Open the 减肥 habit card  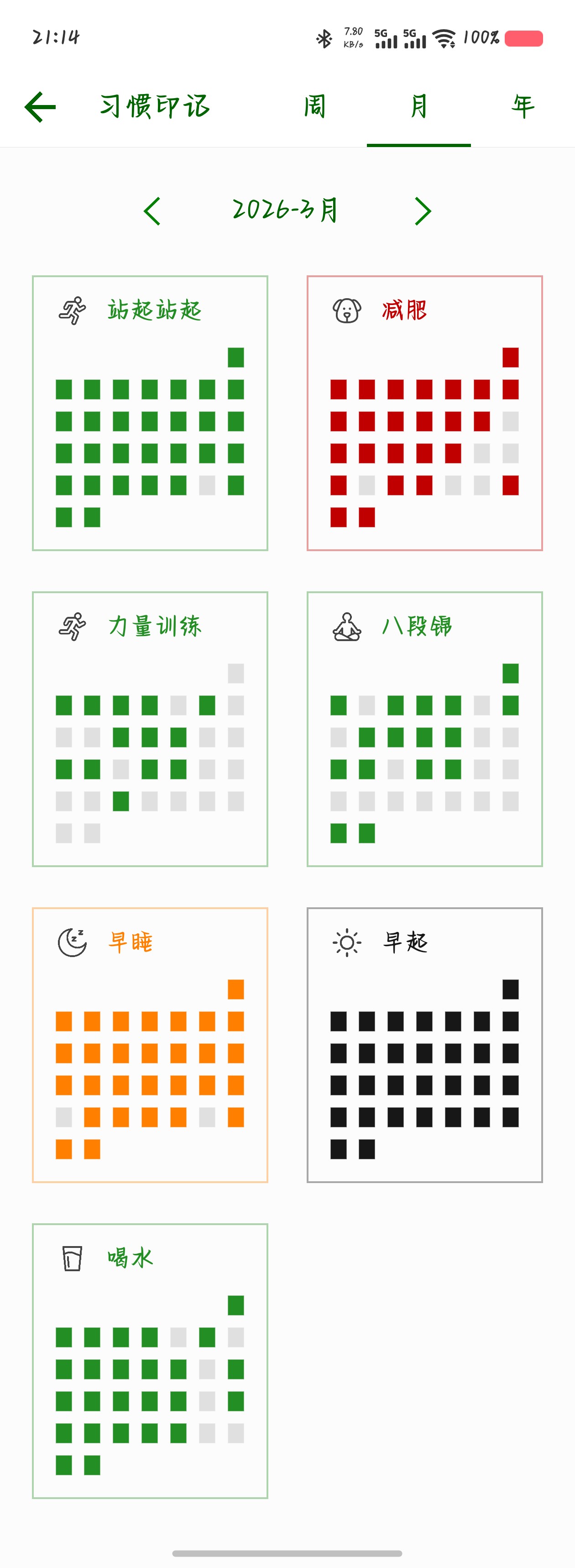[x=425, y=413]
